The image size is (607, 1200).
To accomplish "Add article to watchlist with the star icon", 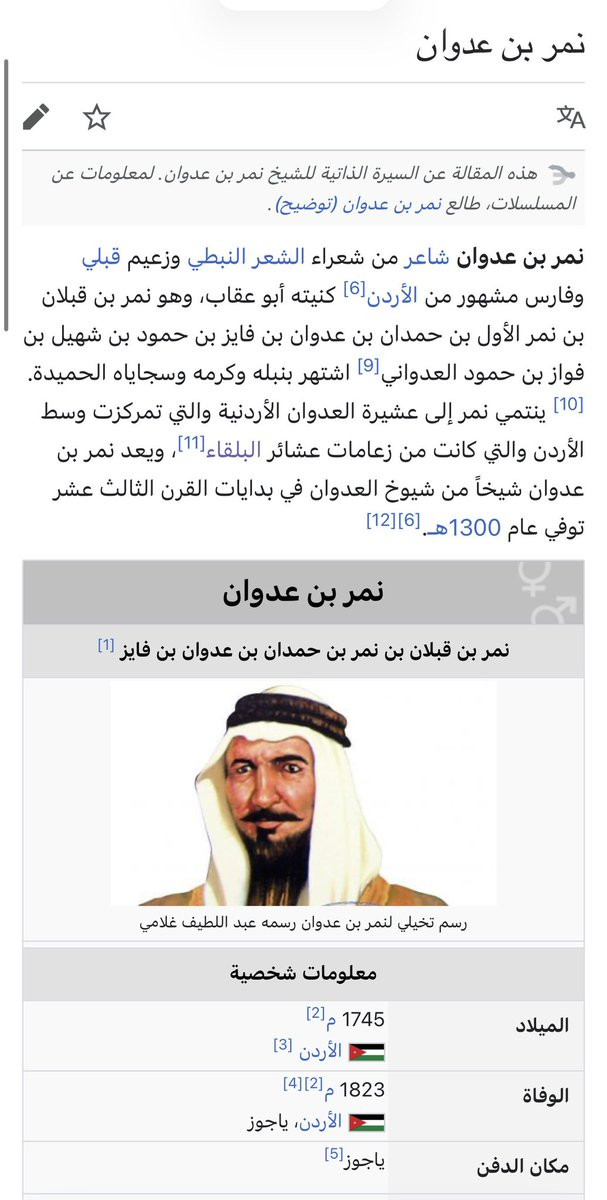I will pos(96,118).
